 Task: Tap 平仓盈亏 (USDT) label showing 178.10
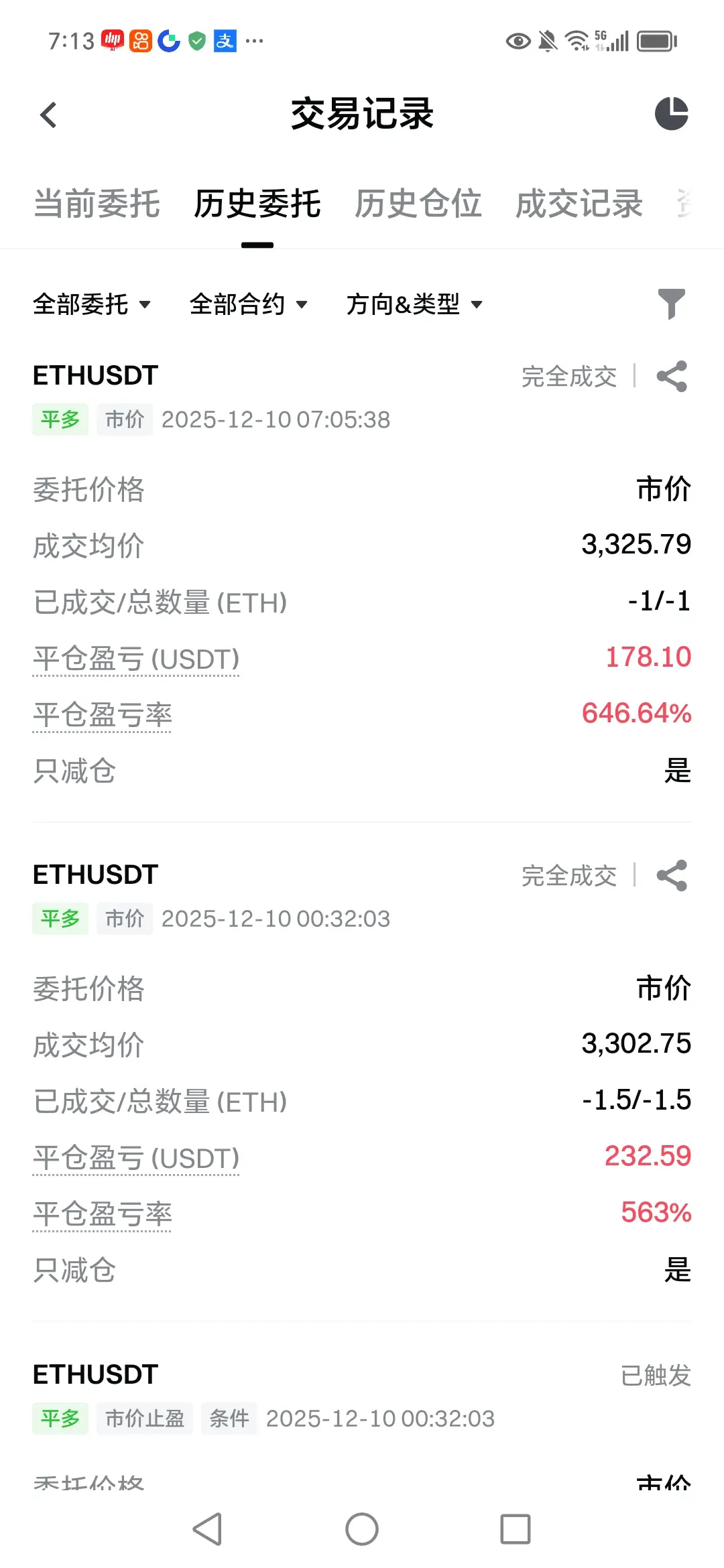[136, 659]
